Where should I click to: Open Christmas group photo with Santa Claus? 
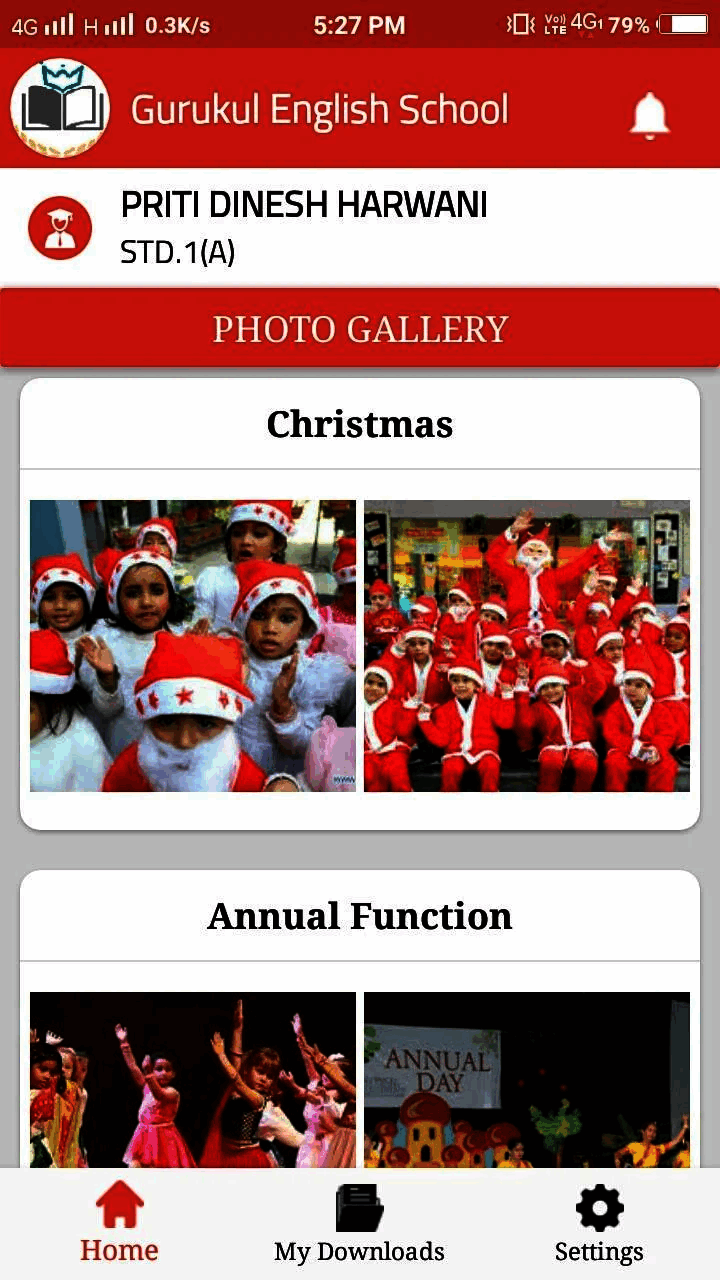coord(527,646)
